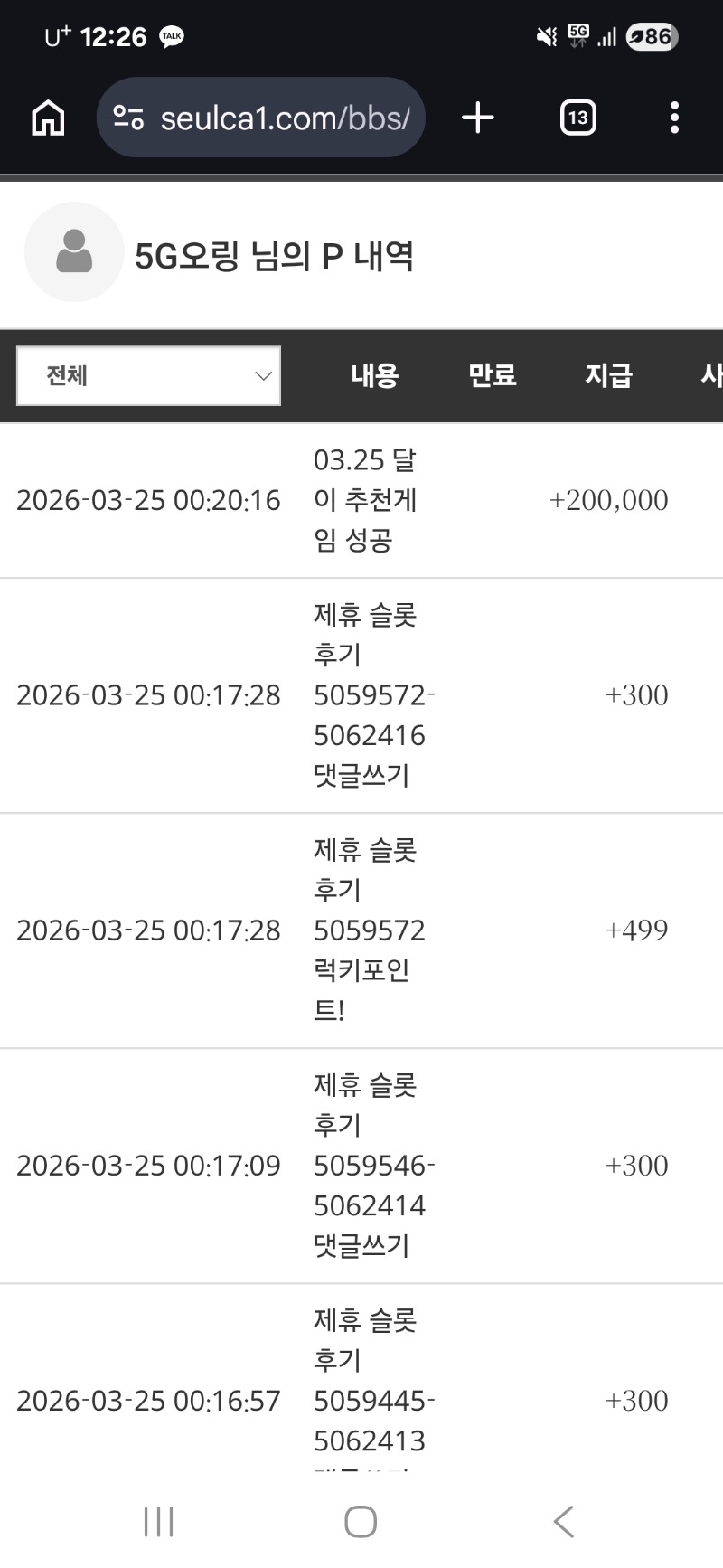Tap the seulca1.com address bar
The width and height of the screenshot is (723, 1568).
point(284,118)
